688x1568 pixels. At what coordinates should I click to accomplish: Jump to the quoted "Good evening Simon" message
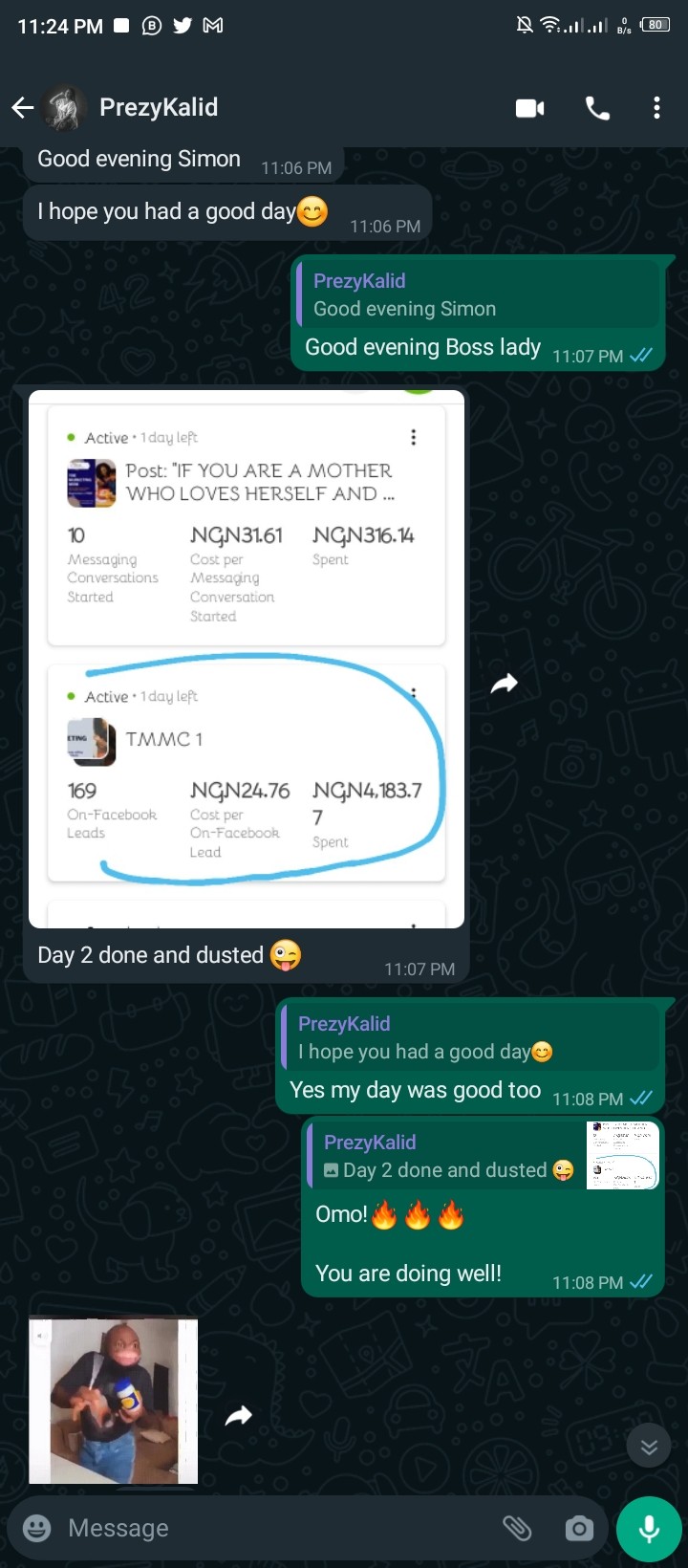tap(478, 295)
